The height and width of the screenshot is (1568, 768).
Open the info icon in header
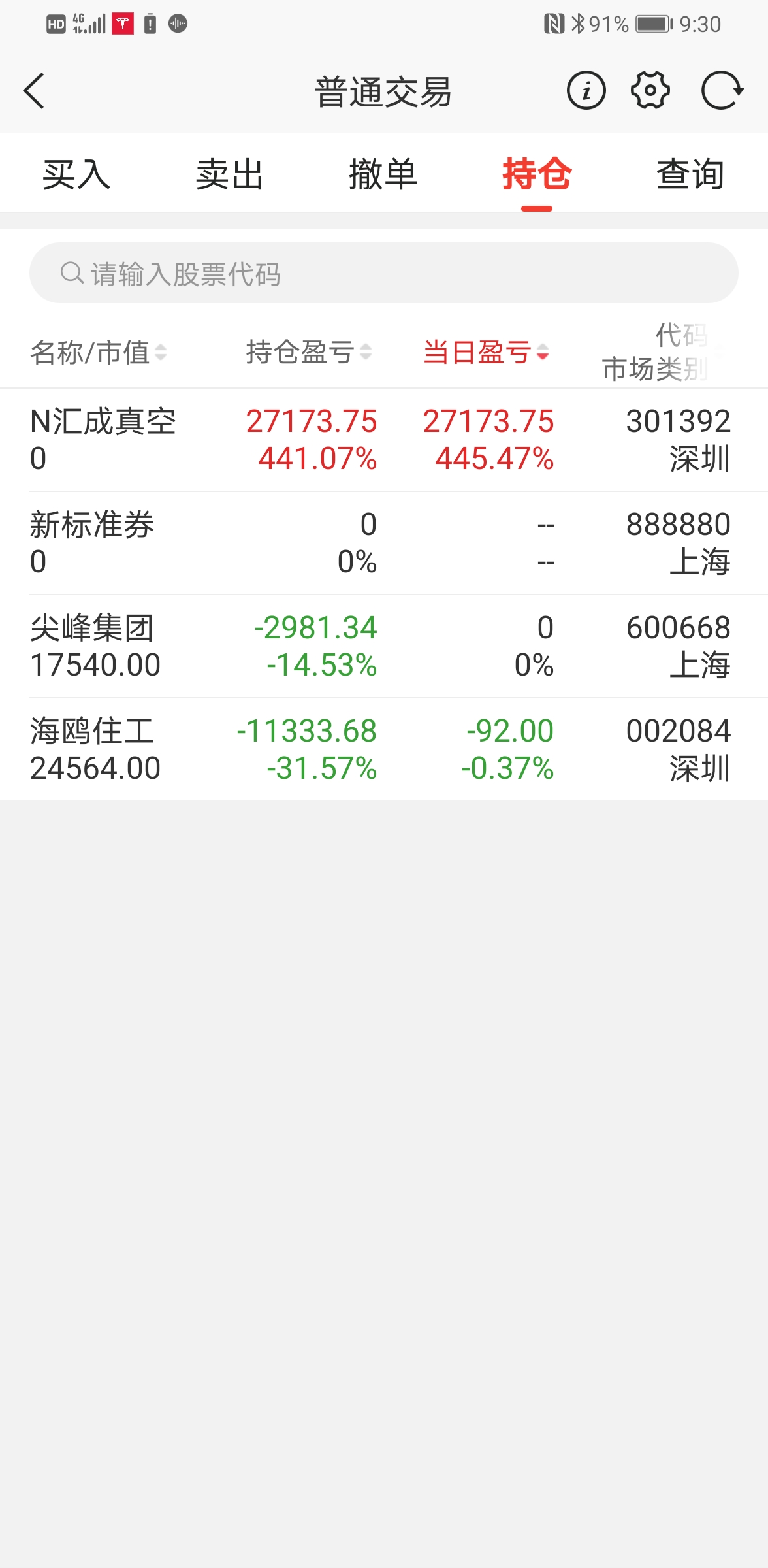click(x=586, y=91)
